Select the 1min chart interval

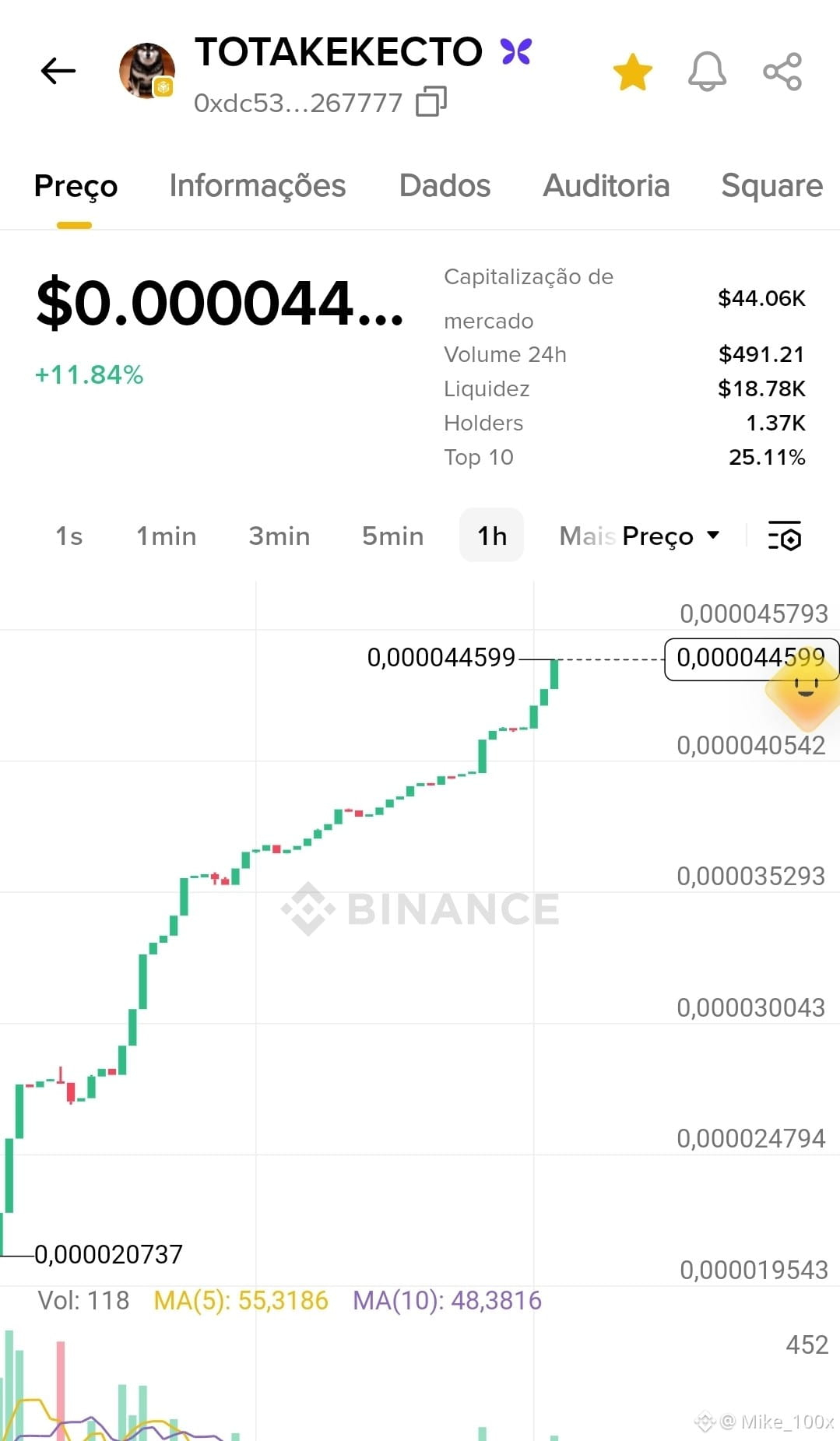click(x=167, y=536)
